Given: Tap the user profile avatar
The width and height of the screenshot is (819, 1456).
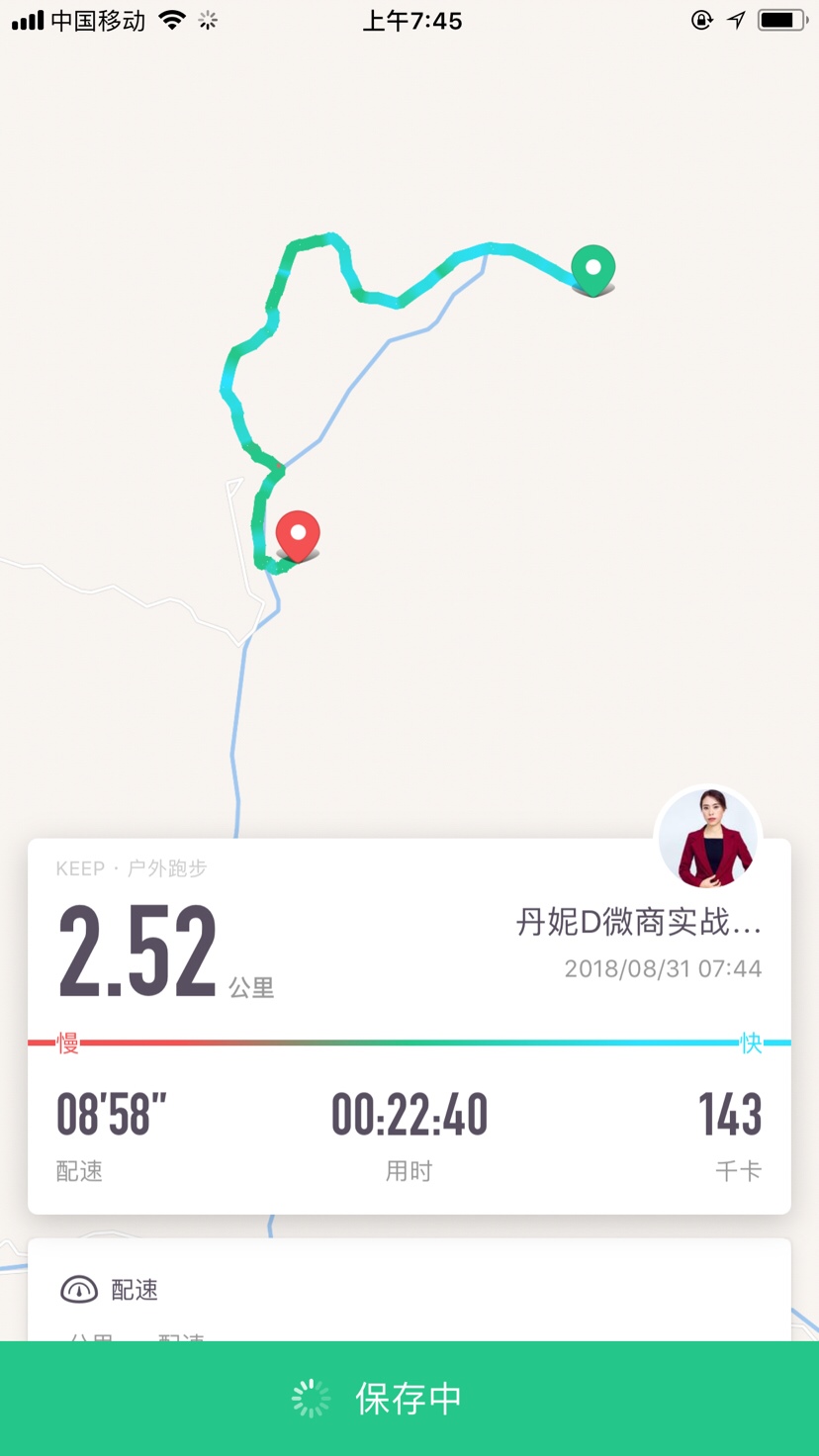Looking at the screenshot, I should [708, 839].
